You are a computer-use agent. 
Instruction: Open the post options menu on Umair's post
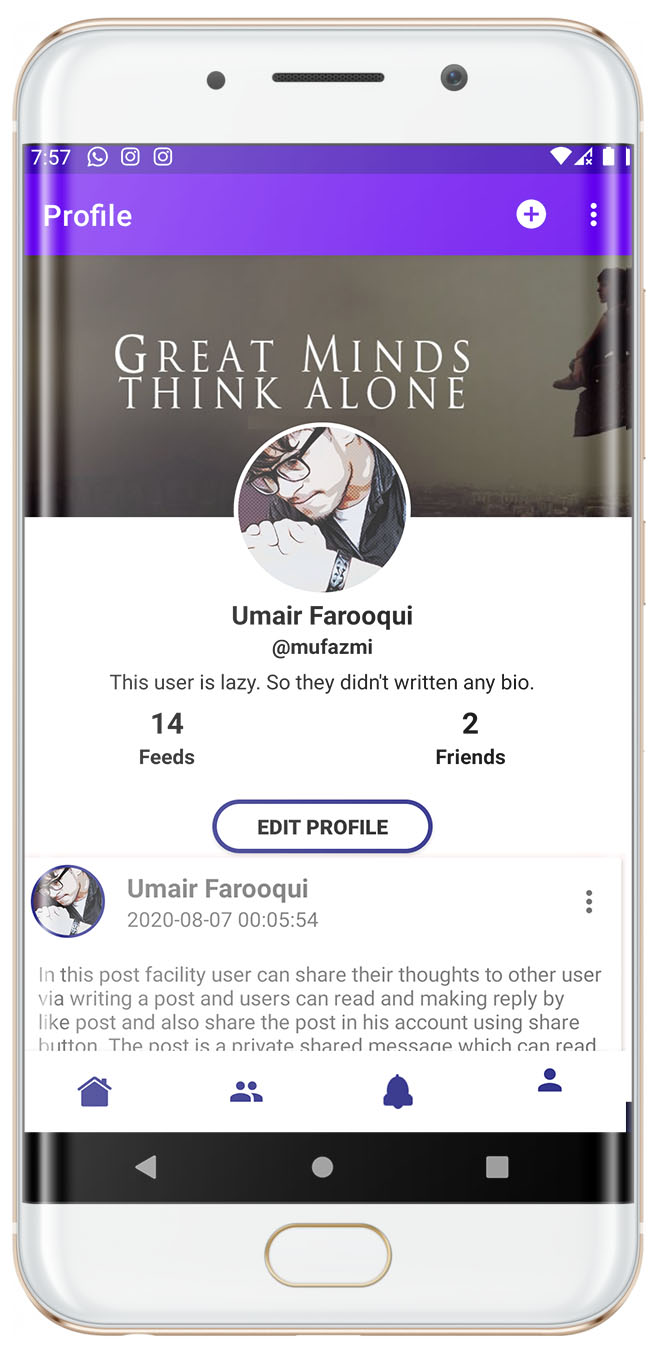click(589, 902)
